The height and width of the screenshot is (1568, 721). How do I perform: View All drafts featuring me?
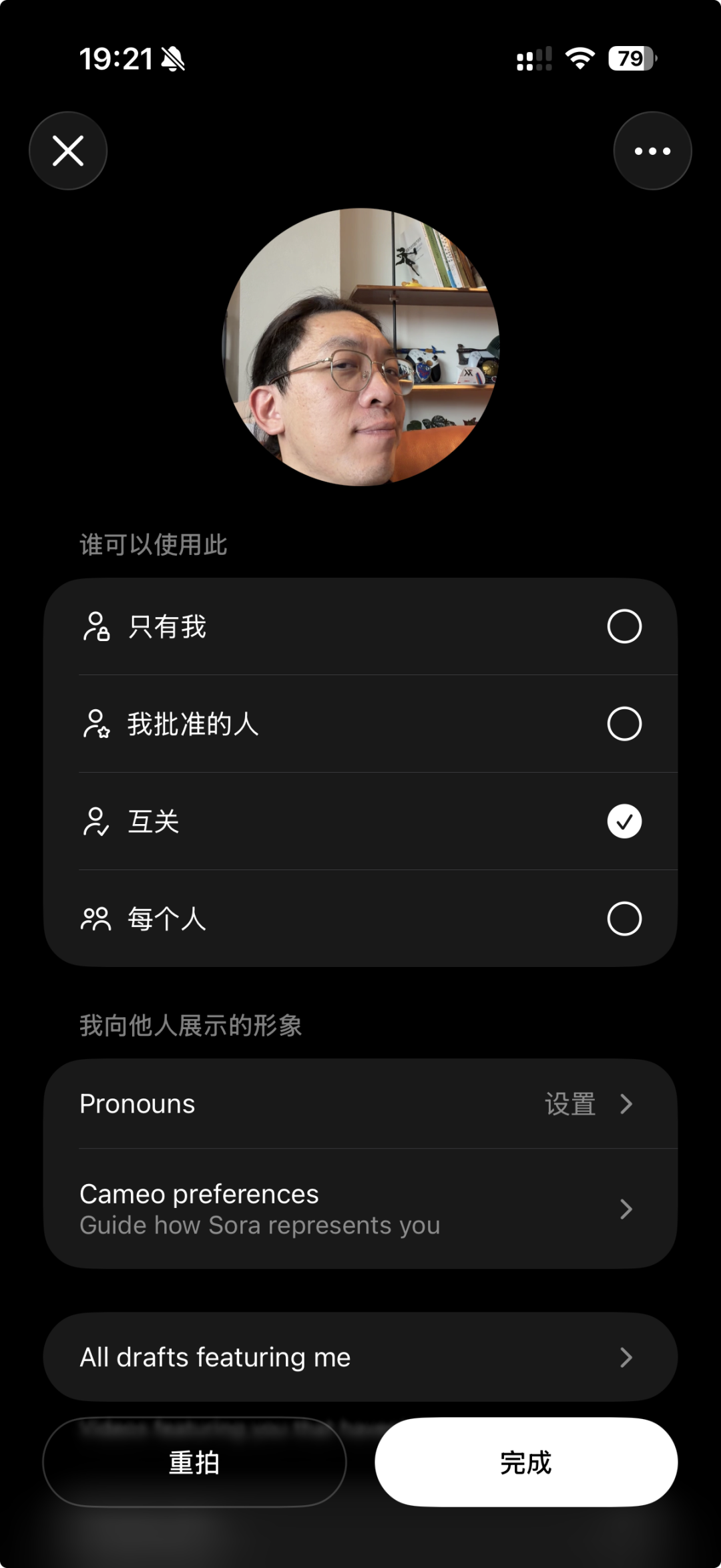(360, 1357)
